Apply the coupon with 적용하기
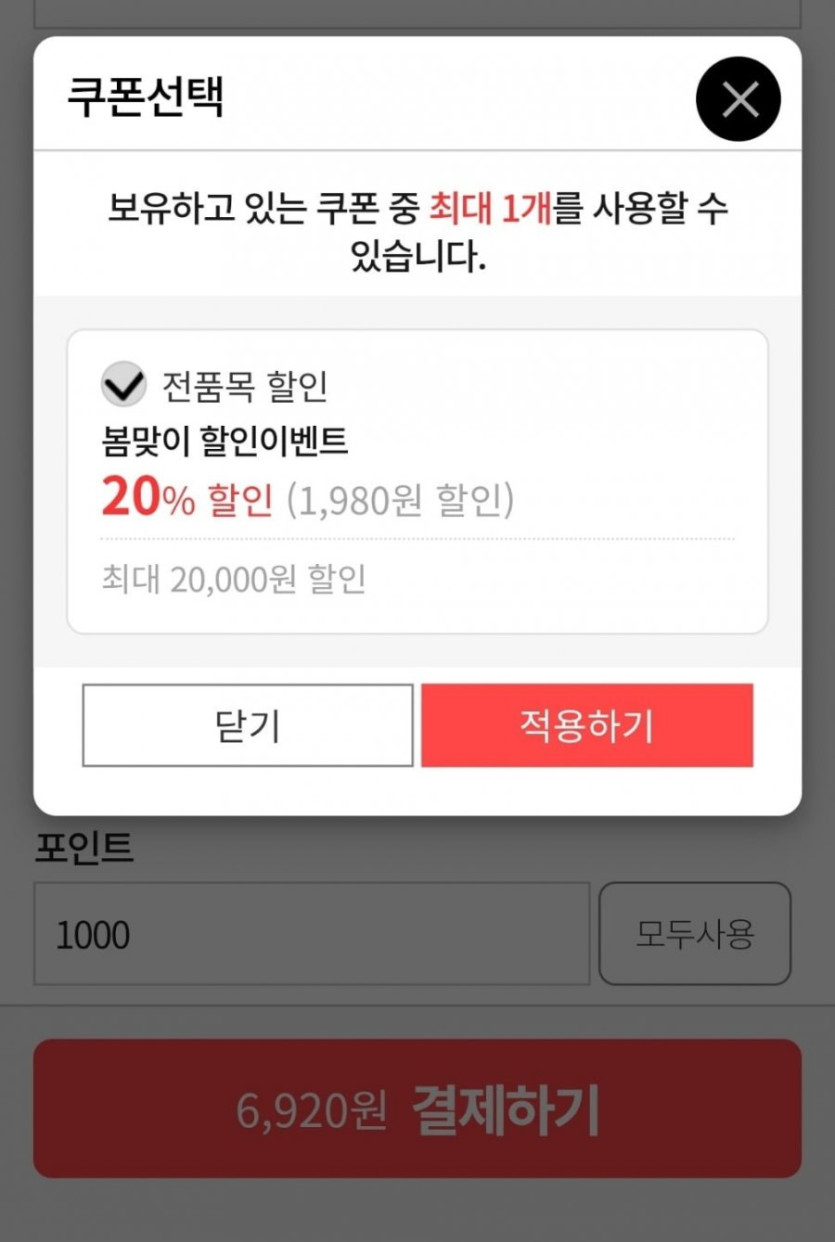835x1242 pixels. [x=586, y=726]
